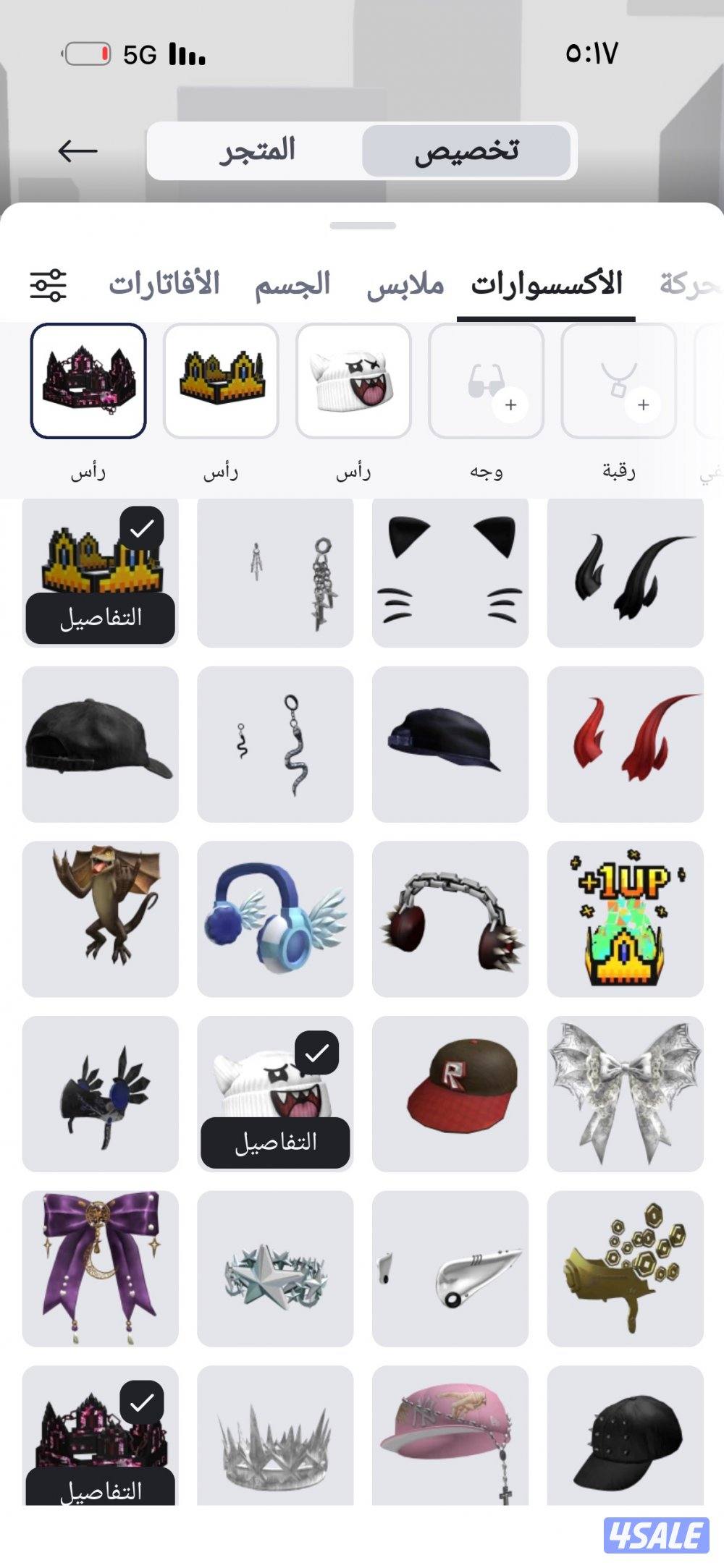This screenshot has height=1568, width=724.
Task: Open the filter and sort options icon
Action: (49, 284)
